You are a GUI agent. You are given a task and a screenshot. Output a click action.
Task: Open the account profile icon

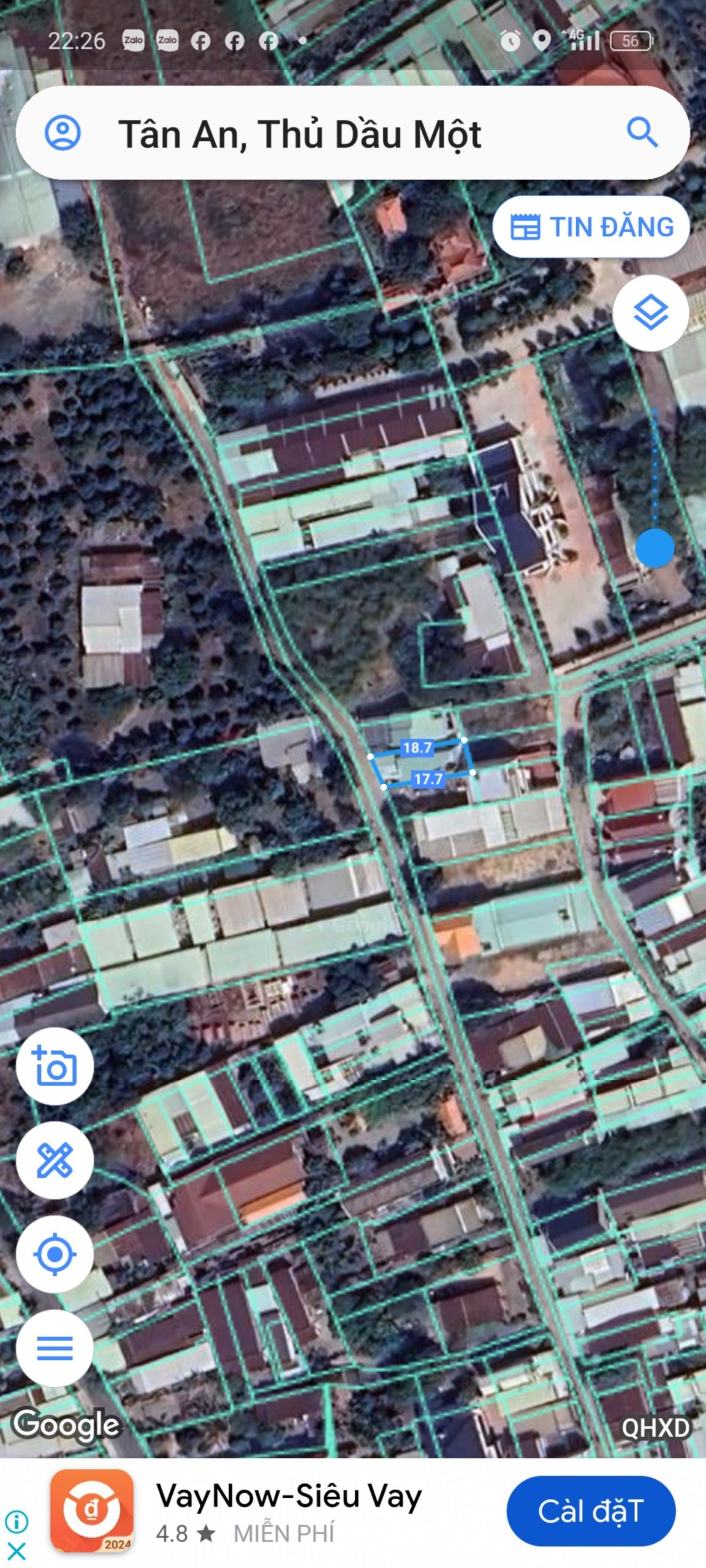(x=63, y=132)
